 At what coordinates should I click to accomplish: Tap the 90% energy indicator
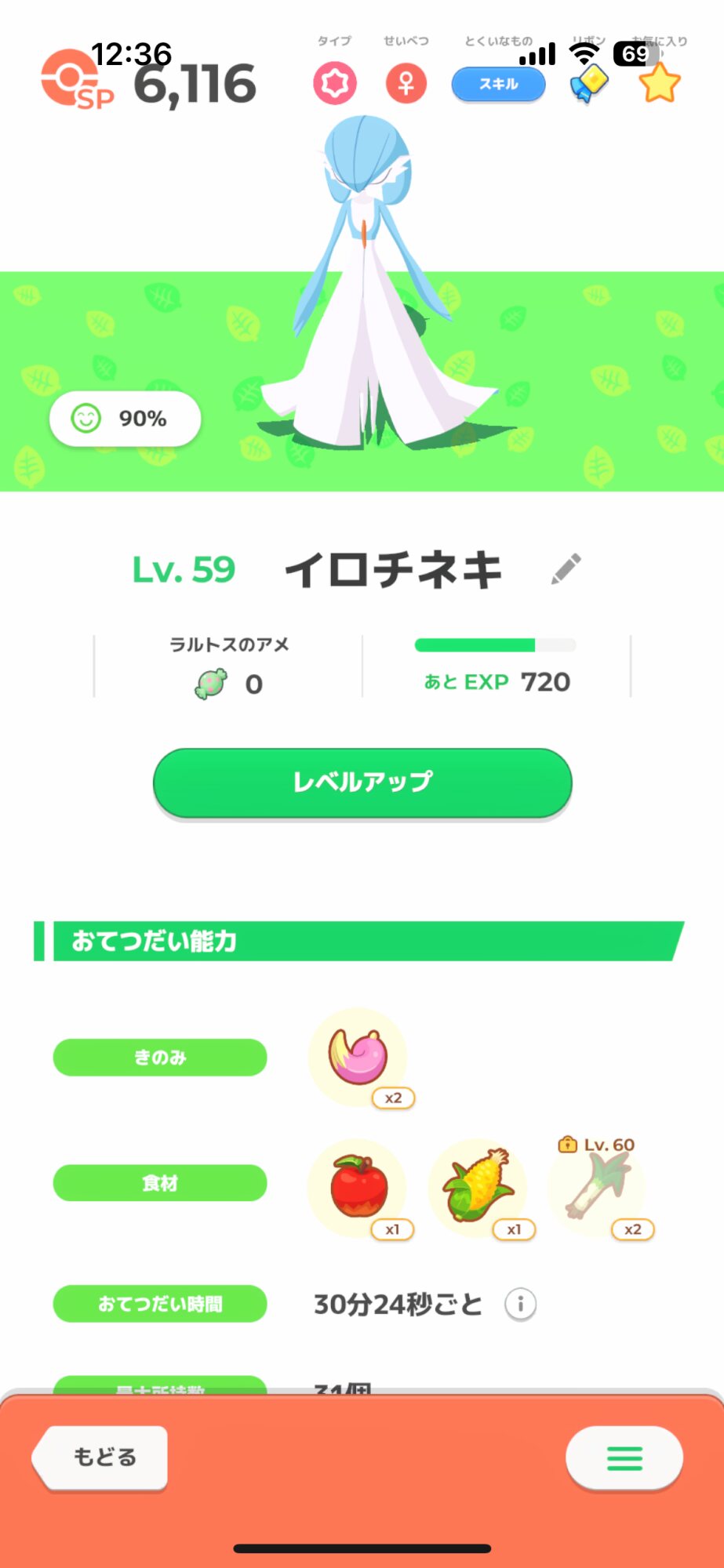coord(125,419)
